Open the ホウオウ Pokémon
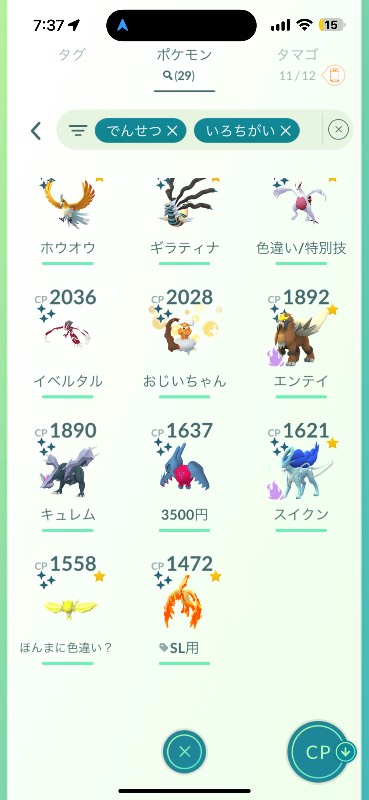369x800 pixels. [x=68, y=217]
